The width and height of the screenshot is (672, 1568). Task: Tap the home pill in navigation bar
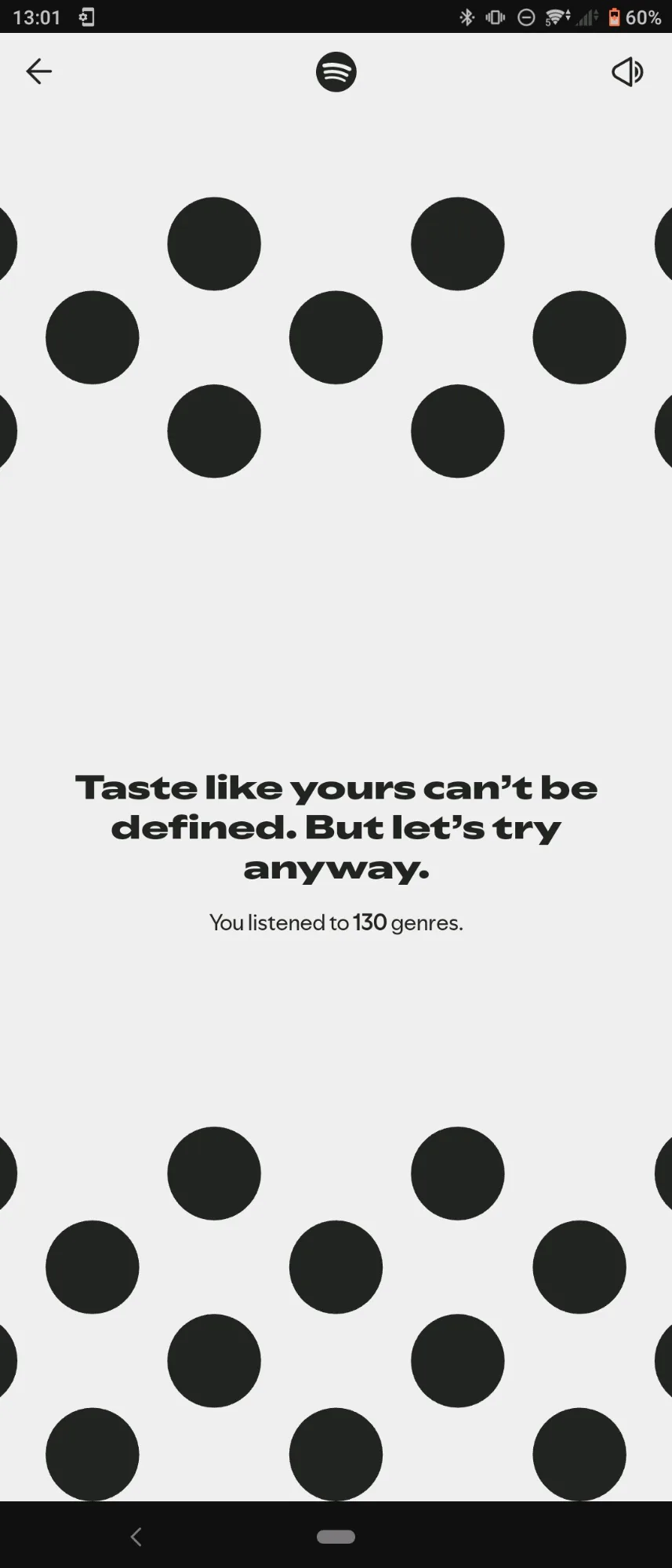pos(336,1536)
